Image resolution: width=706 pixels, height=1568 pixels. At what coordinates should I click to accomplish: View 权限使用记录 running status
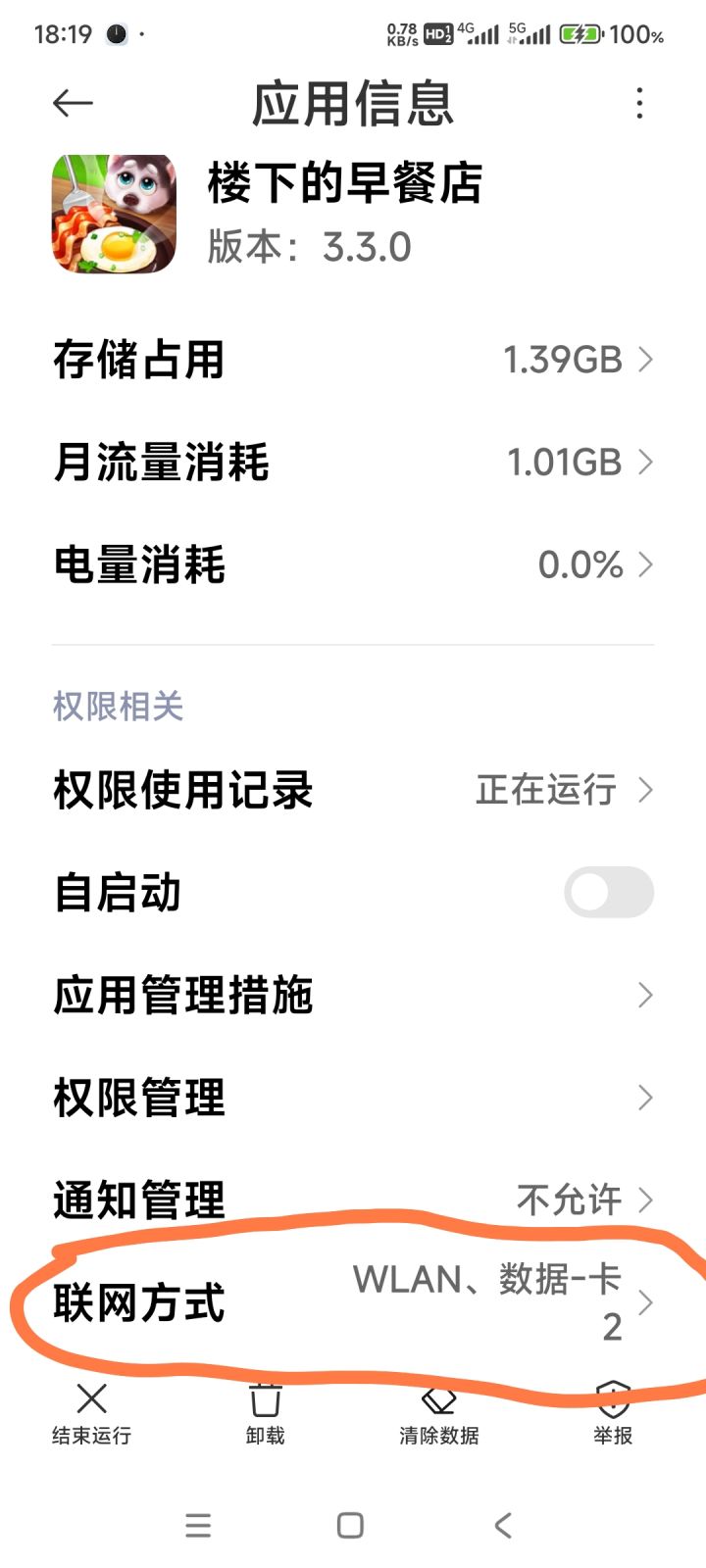tap(353, 790)
